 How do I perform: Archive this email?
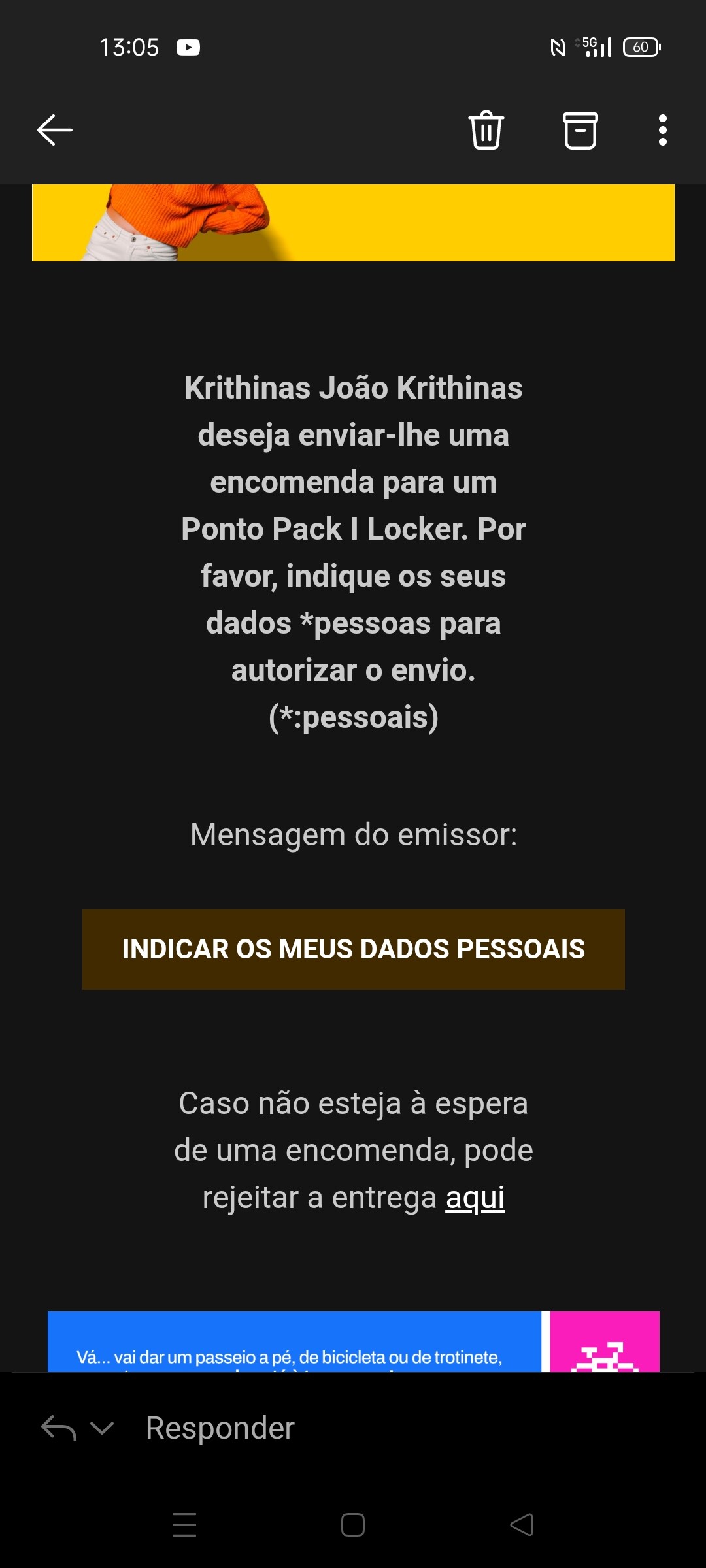580,131
